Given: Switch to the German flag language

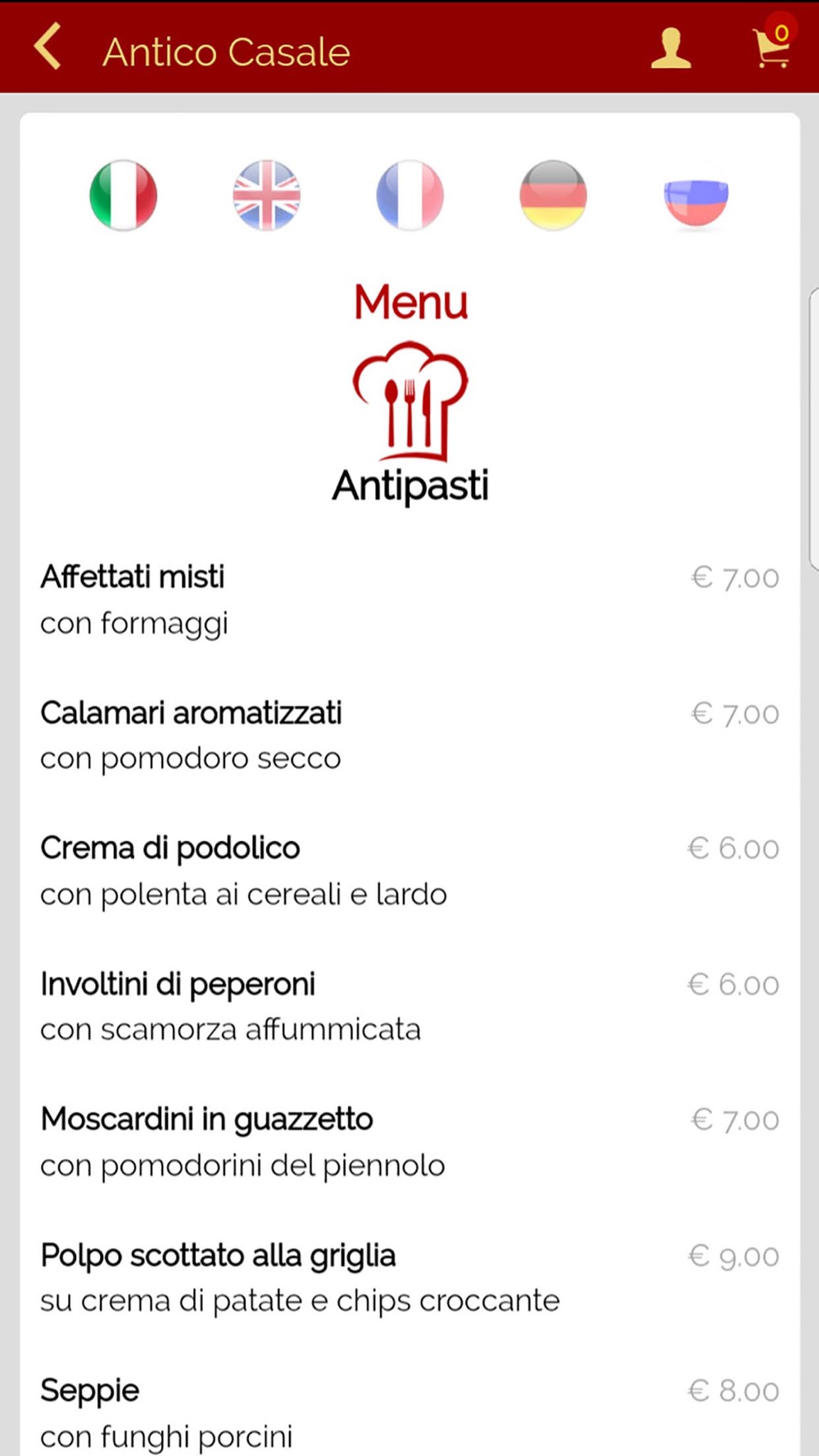Looking at the screenshot, I should click(553, 195).
